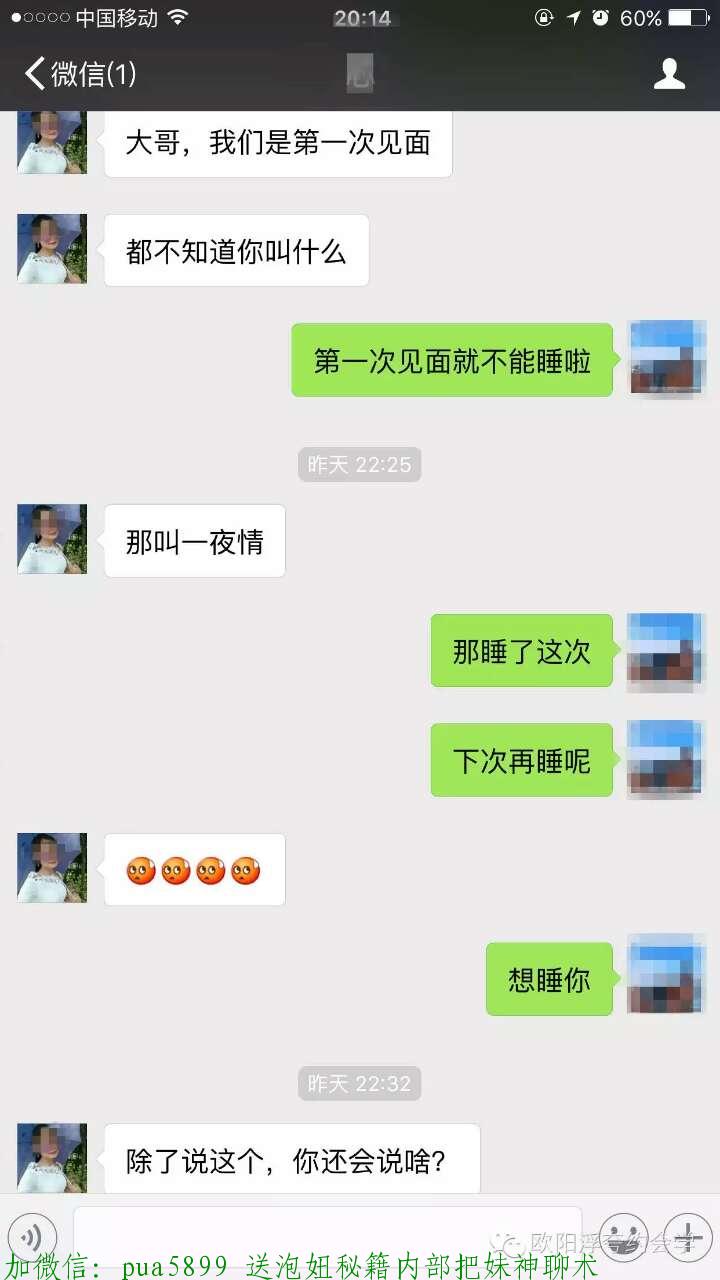720x1280 pixels.
Task: Tap the plus icon for more chat functions
Action: pos(688,1236)
